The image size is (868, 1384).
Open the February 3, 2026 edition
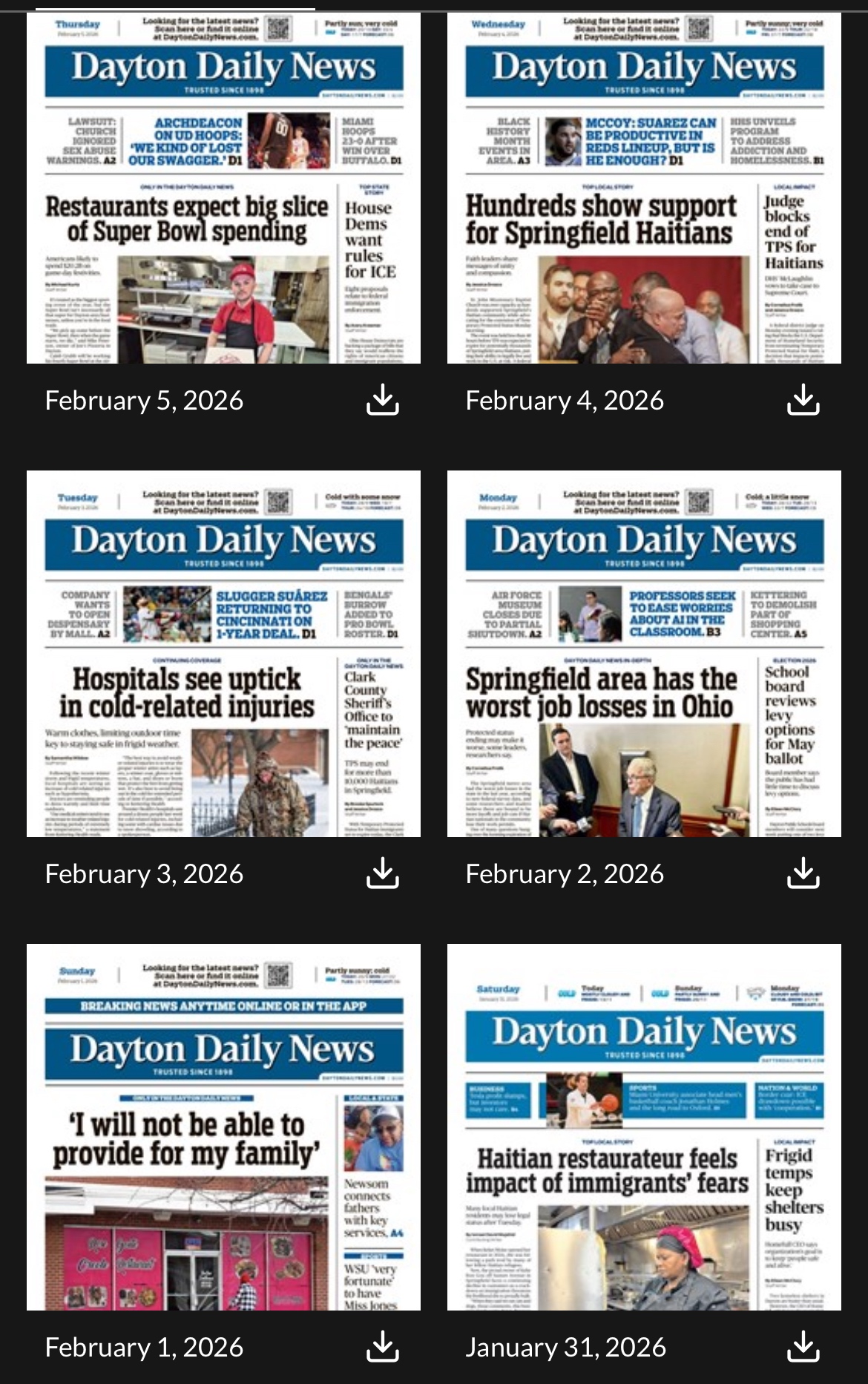(x=223, y=653)
